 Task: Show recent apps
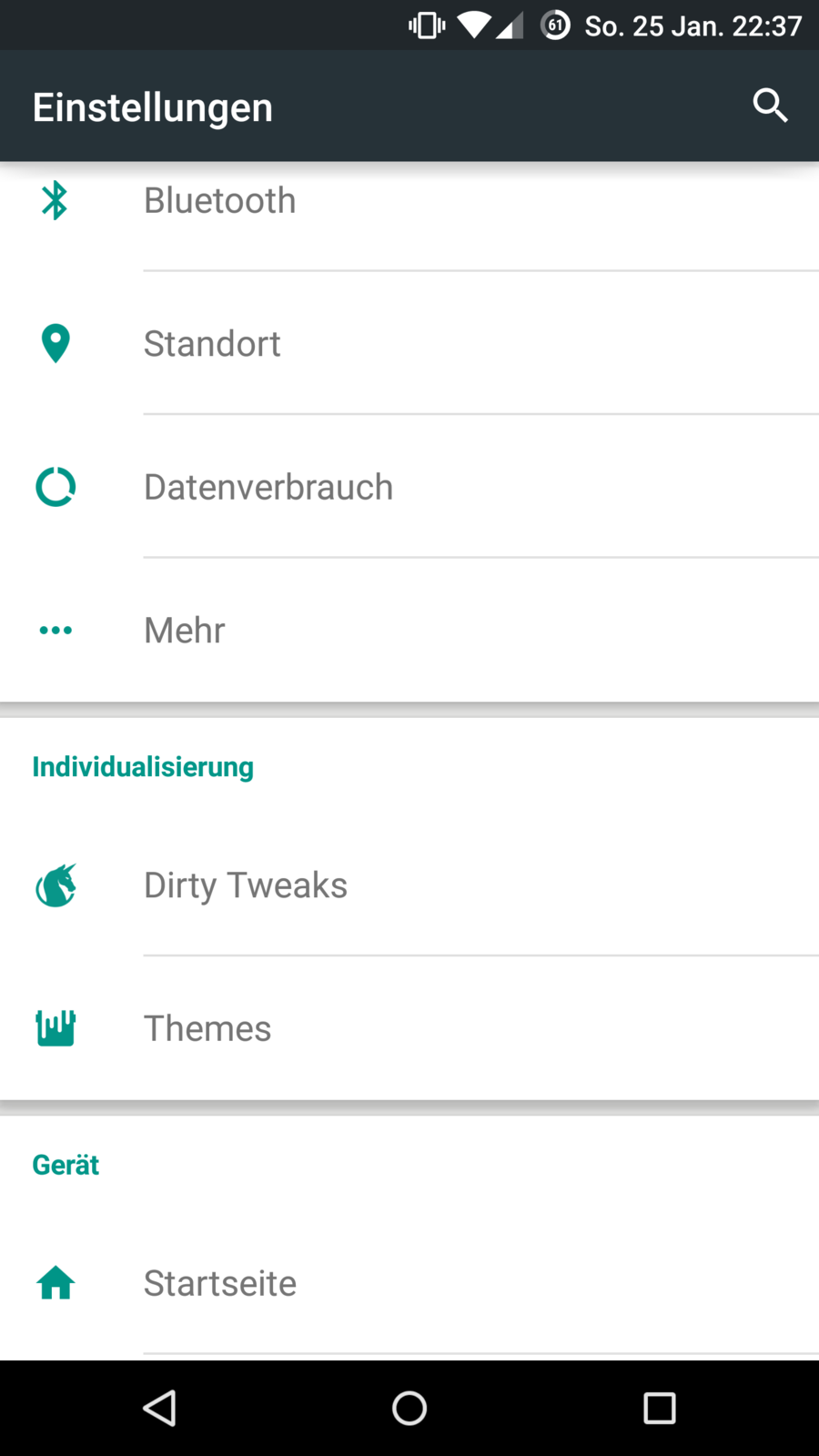pyautogui.click(x=659, y=1408)
